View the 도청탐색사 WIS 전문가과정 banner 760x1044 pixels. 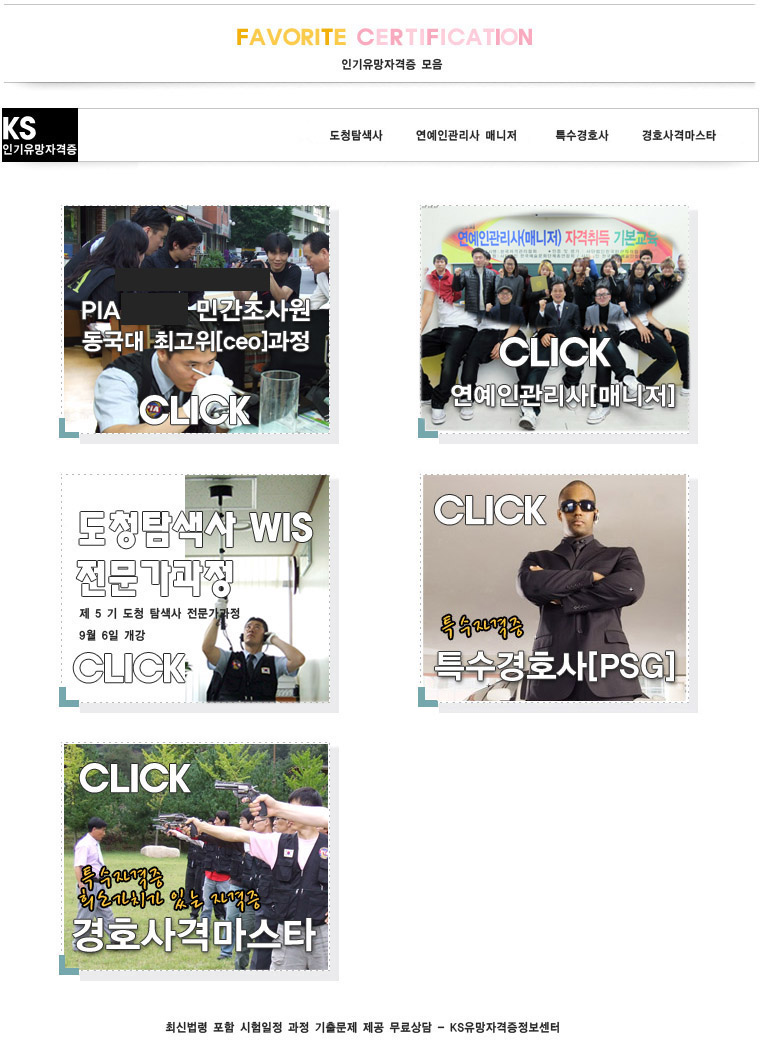[196, 588]
